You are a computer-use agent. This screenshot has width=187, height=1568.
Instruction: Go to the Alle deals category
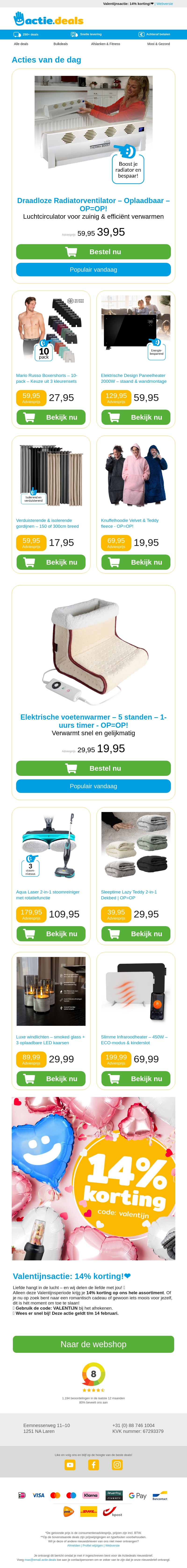(x=21, y=44)
